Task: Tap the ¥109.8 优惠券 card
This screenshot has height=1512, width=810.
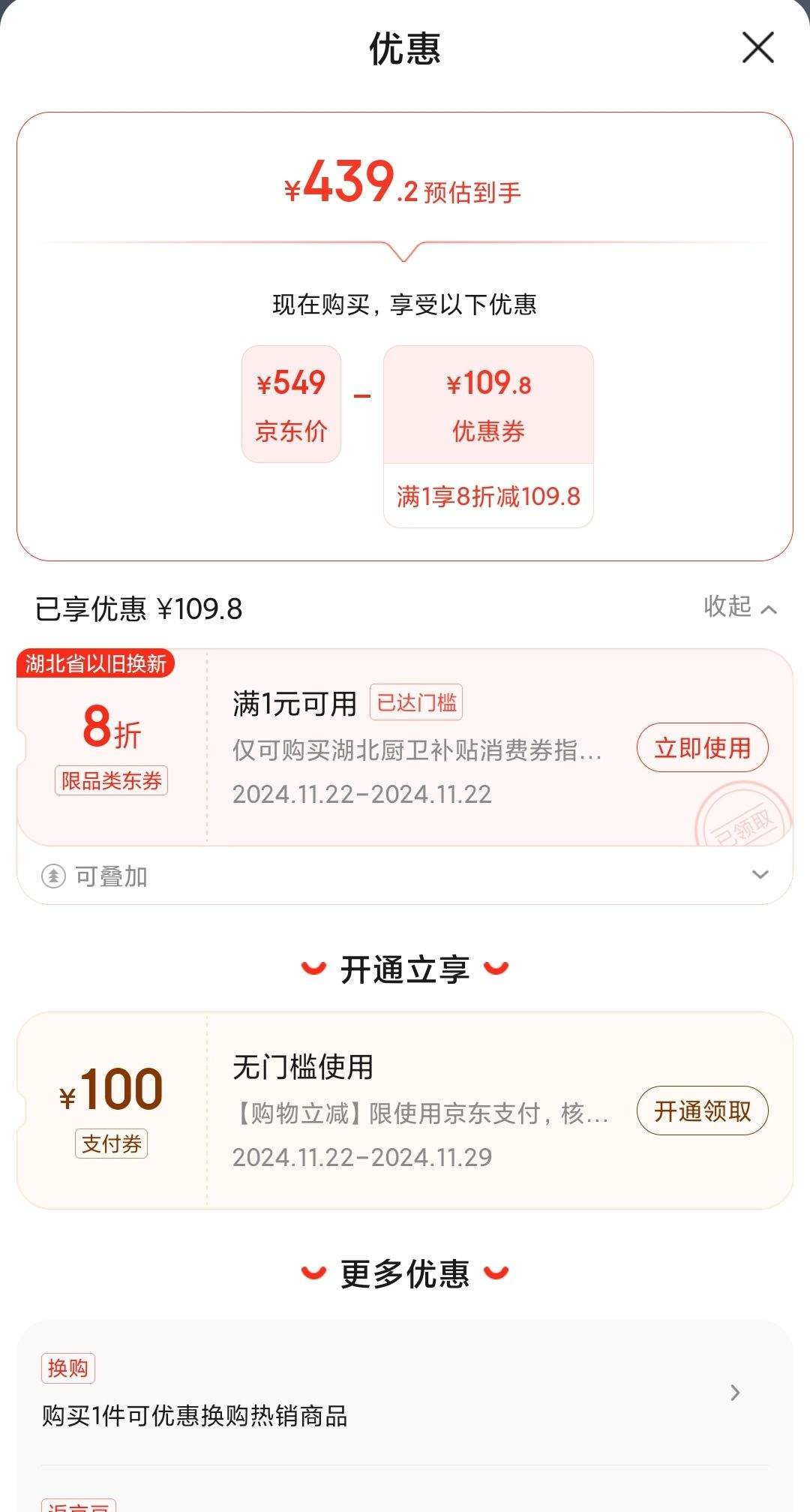Action: coord(487,404)
